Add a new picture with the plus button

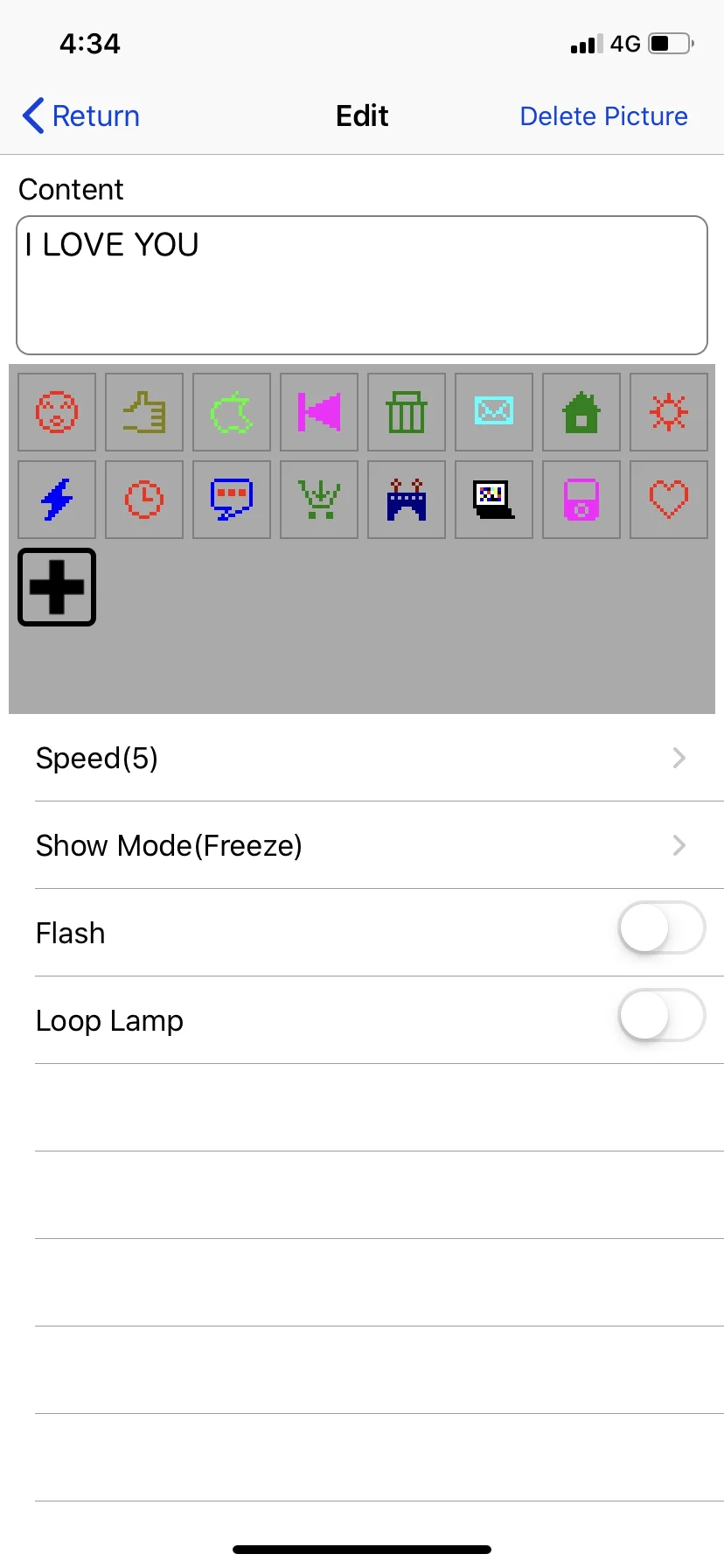[57, 587]
